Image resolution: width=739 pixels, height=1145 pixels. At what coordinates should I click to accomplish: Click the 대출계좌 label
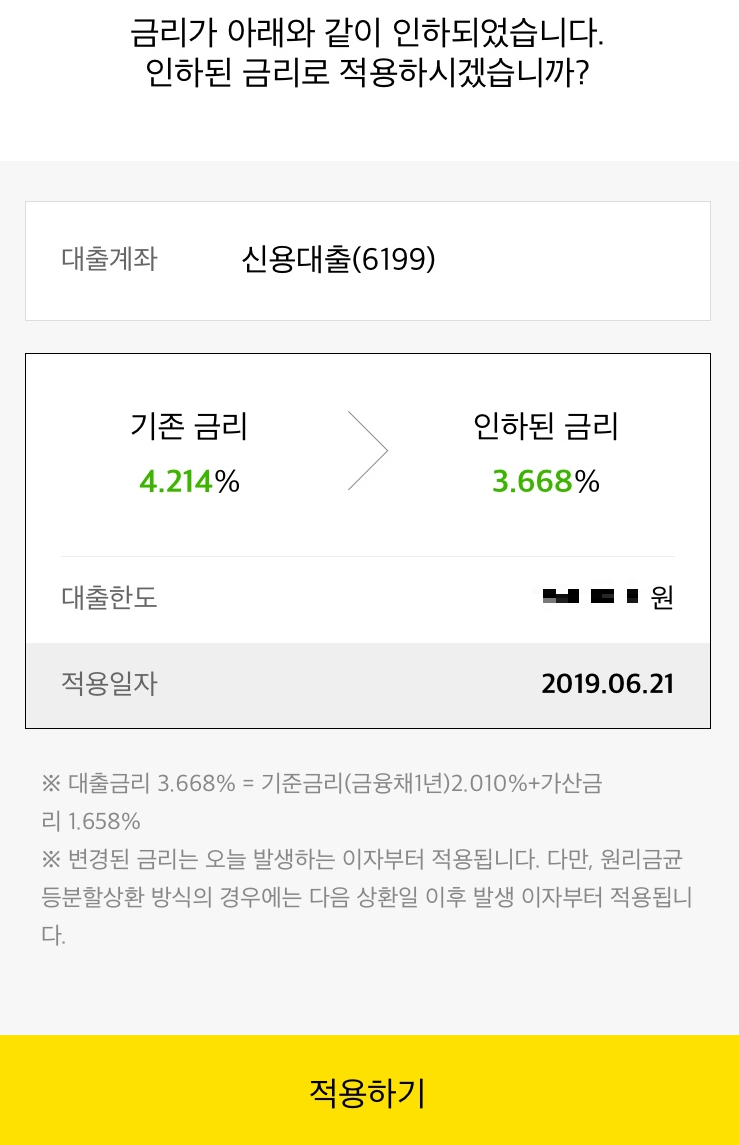pyautogui.click(x=108, y=259)
